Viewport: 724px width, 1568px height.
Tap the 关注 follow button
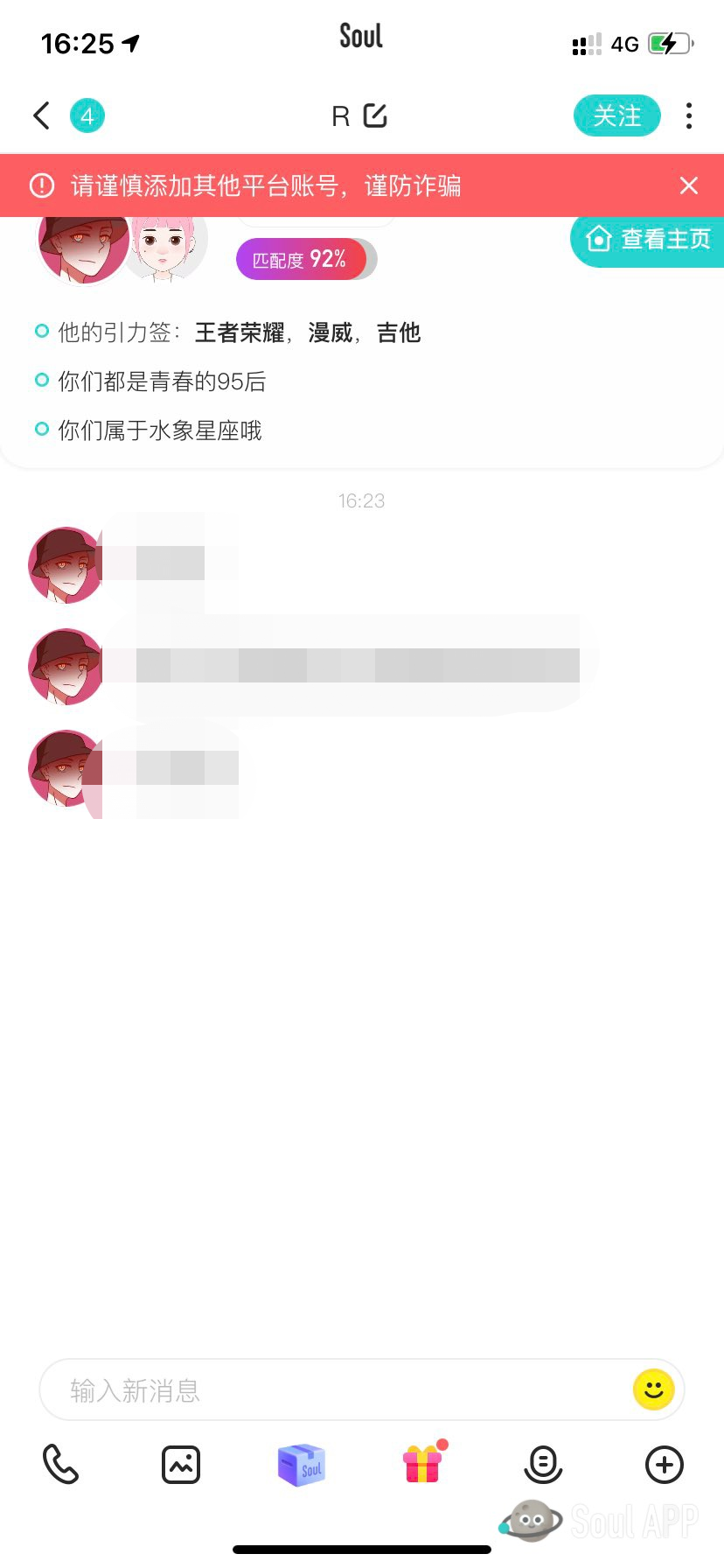coord(616,115)
